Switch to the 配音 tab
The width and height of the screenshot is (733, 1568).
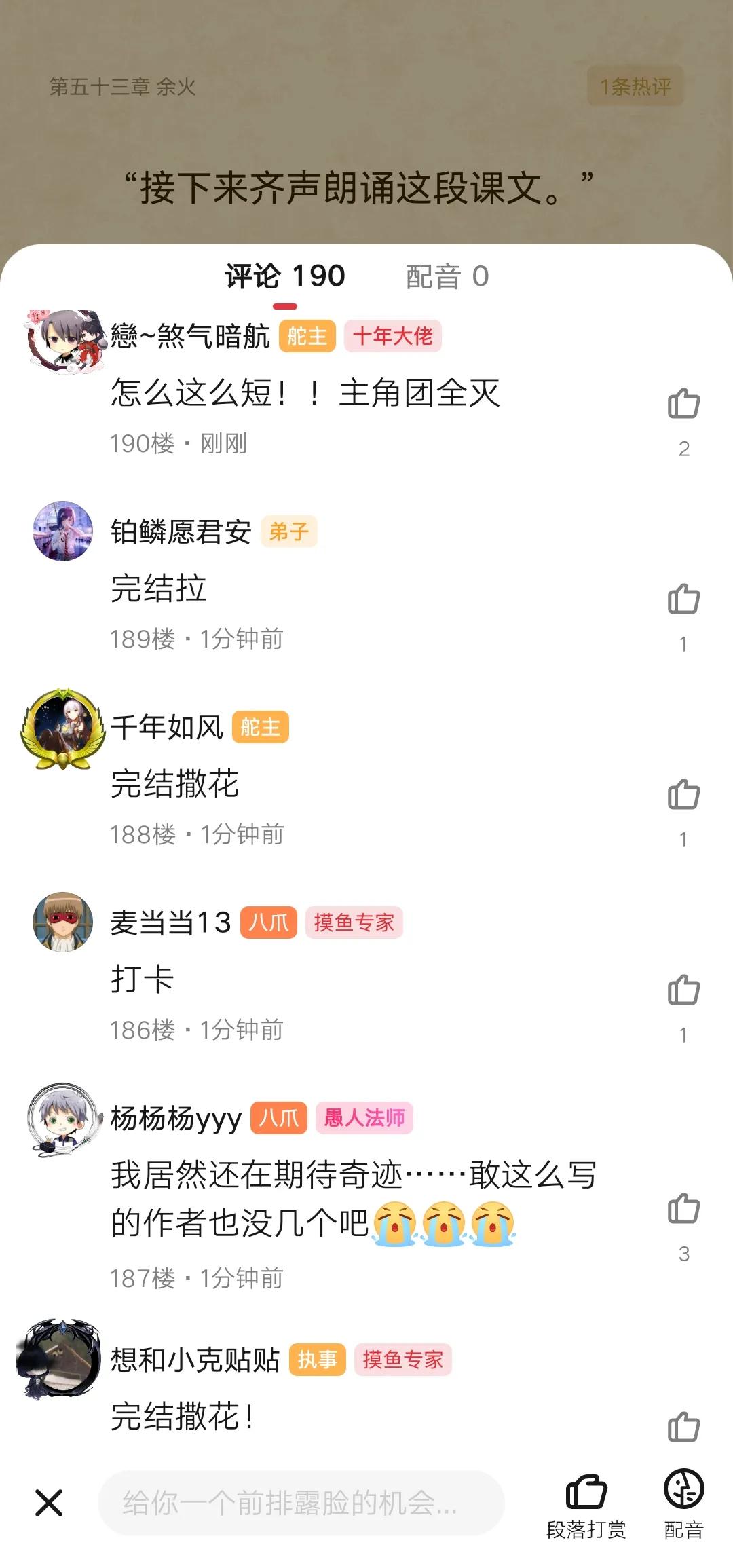coord(447,277)
